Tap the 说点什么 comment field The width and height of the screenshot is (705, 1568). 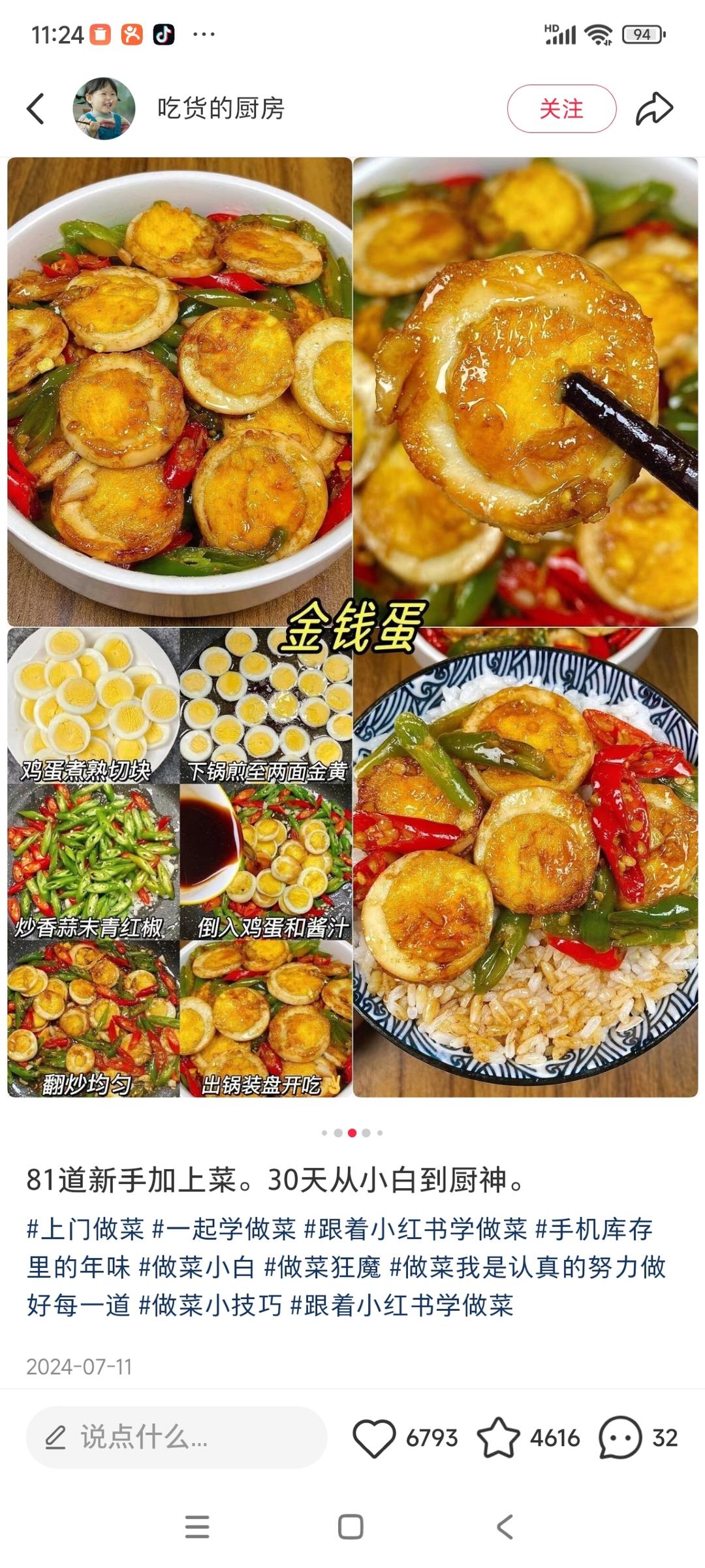[x=176, y=1437]
